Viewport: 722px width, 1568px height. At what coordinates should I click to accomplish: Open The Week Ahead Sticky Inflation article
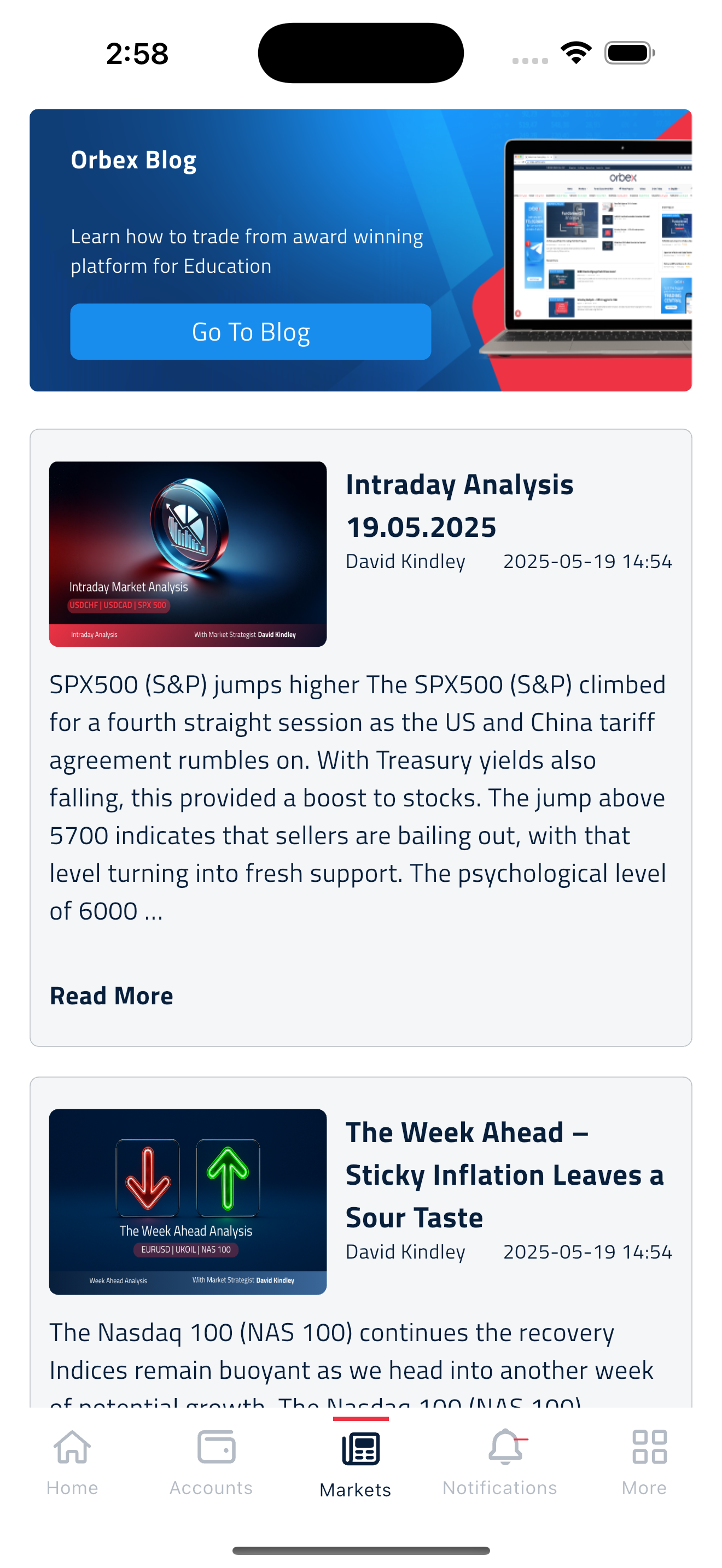coord(504,1174)
